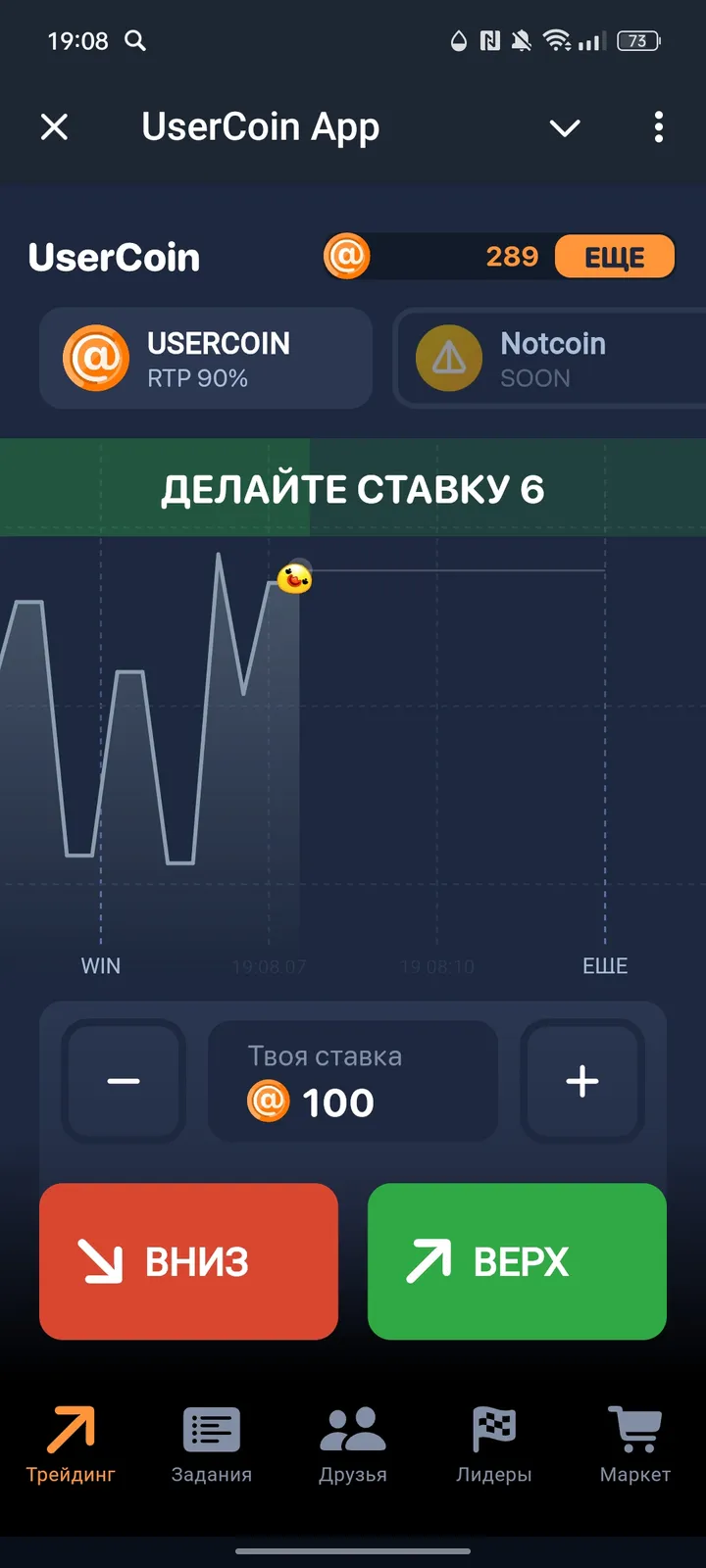This screenshot has width=706, height=1568.
Task: Open the Задания tab
Action: tap(212, 1445)
